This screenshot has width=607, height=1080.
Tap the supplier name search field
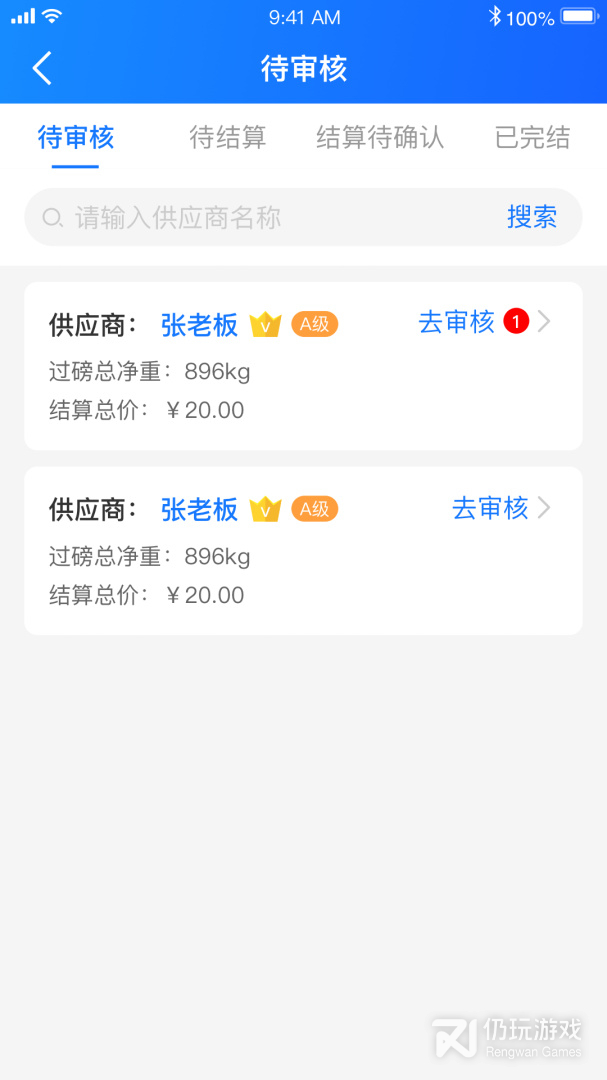point(270,217)
